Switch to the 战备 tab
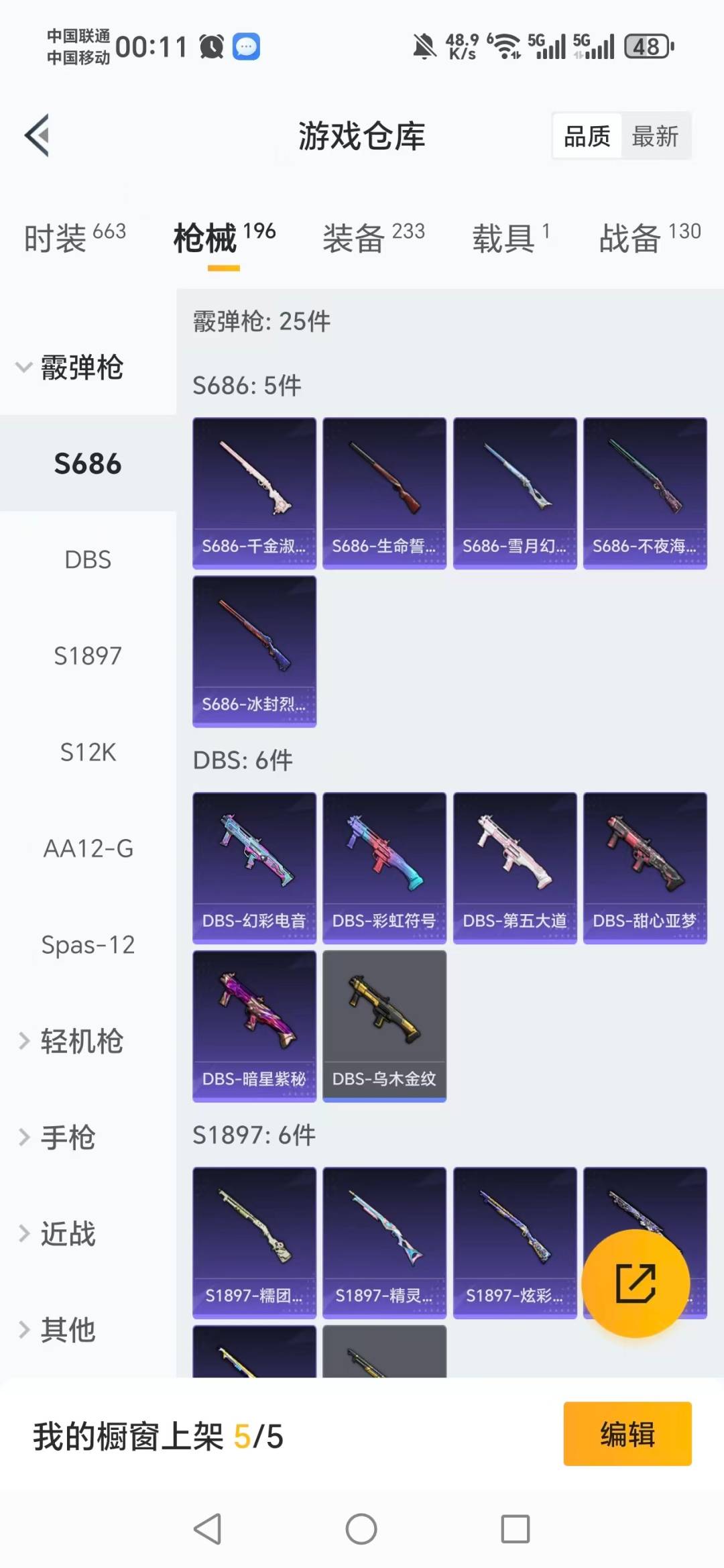Viewport: 724px width, 1568px height. (649, 238)
